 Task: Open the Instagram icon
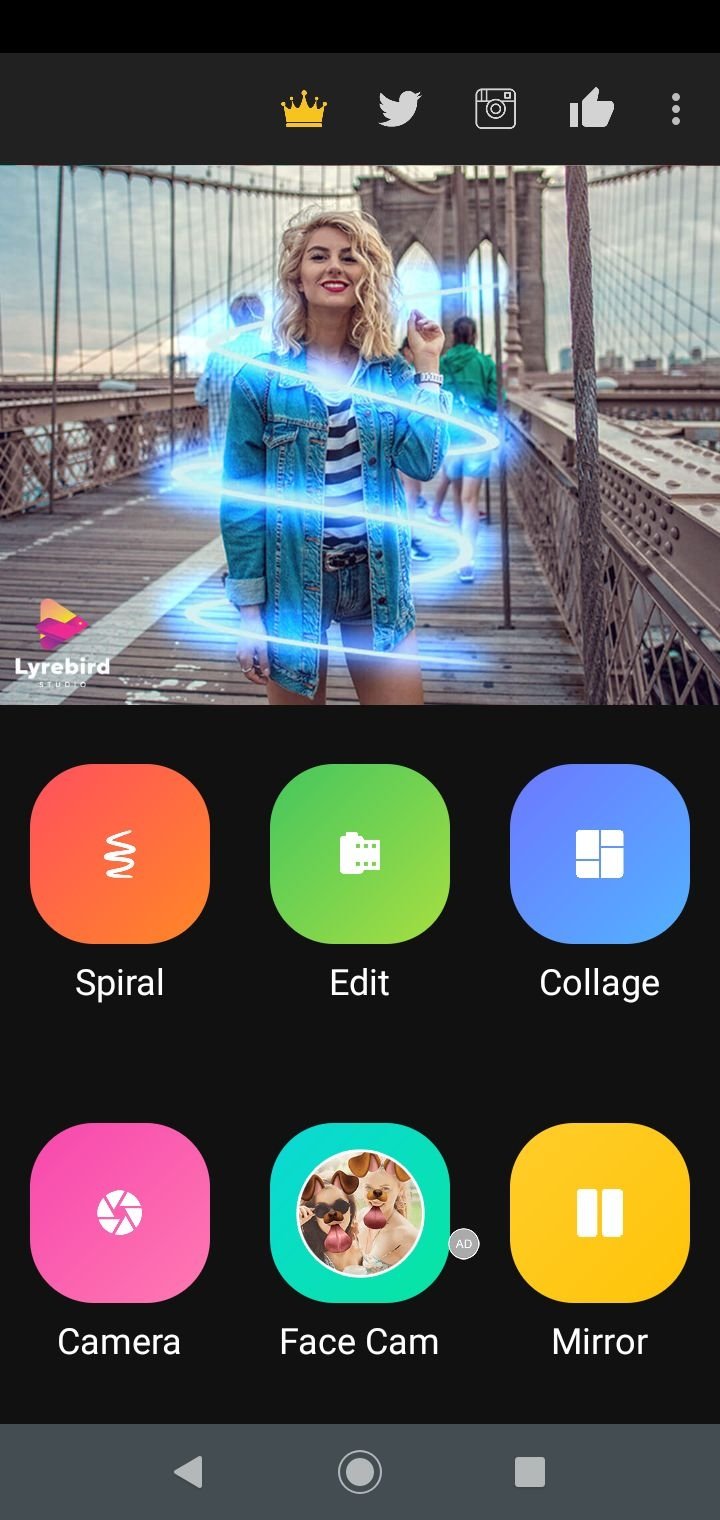point(495,109)
